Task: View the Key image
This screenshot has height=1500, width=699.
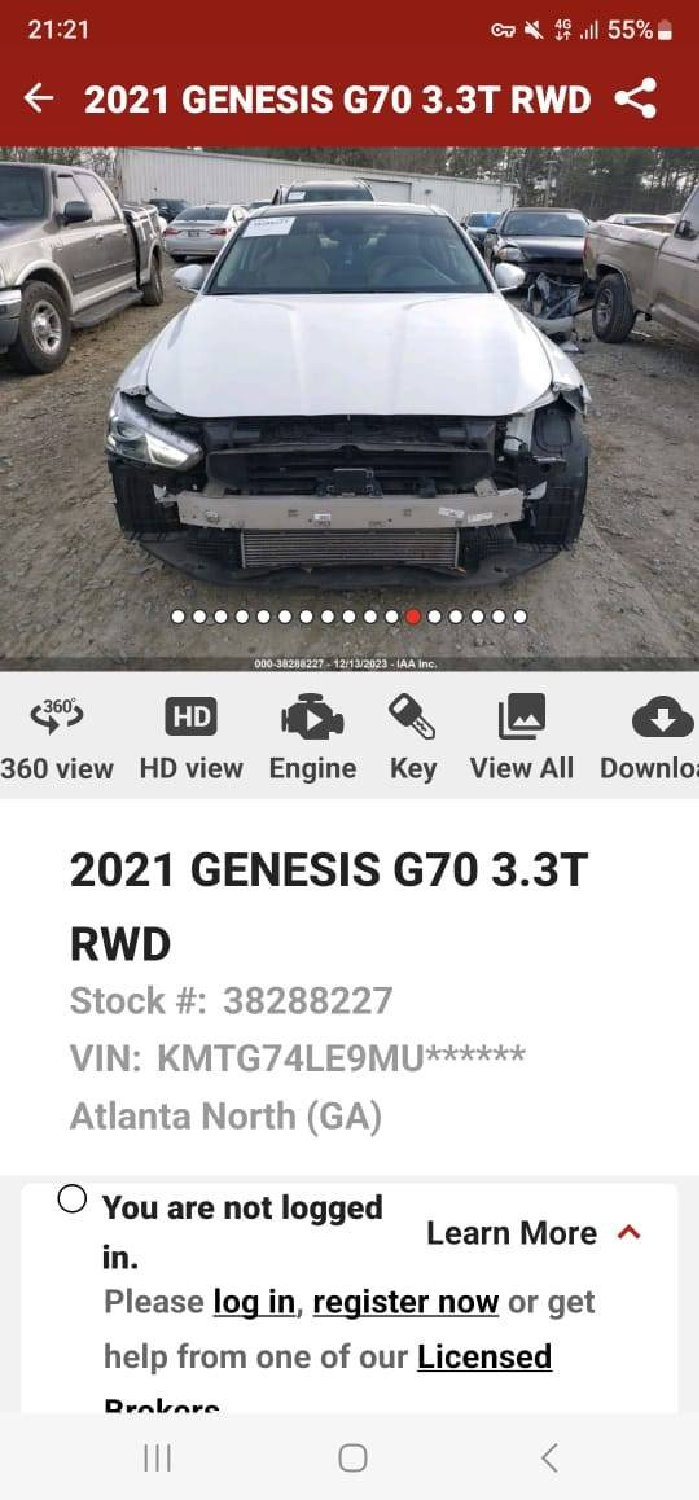Action: [x=412, y=737]
